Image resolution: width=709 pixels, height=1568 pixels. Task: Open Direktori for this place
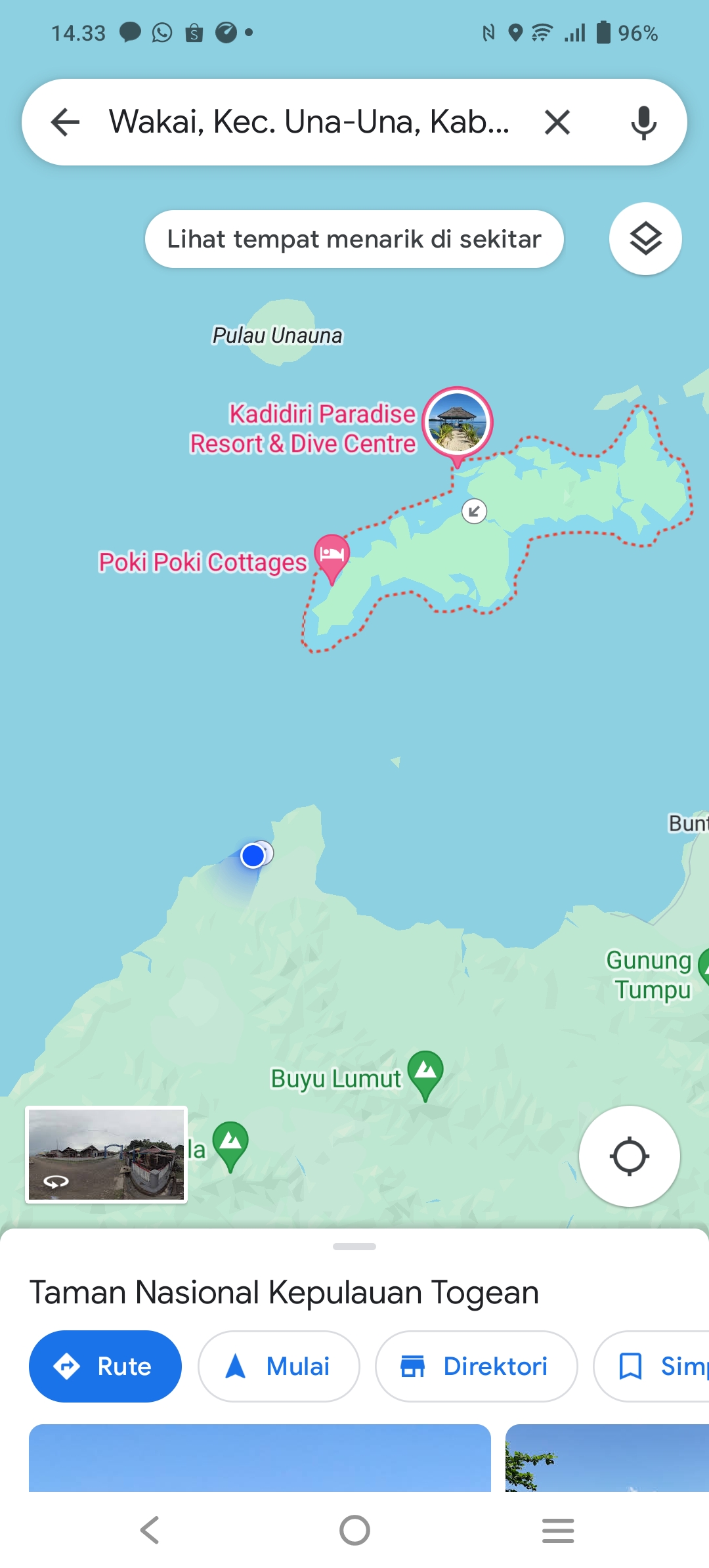pos(476,1366)
